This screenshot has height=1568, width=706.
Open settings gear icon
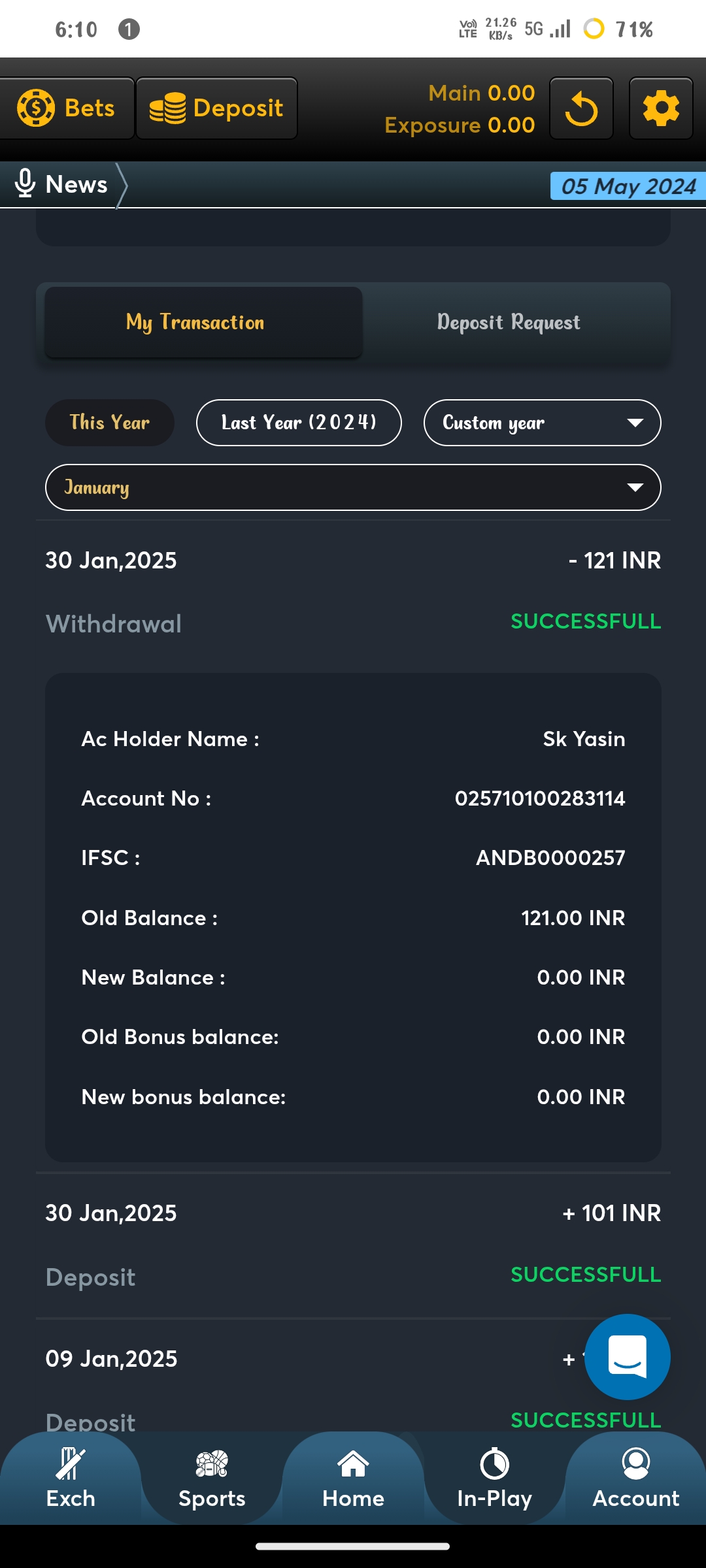tap(661, 108)
